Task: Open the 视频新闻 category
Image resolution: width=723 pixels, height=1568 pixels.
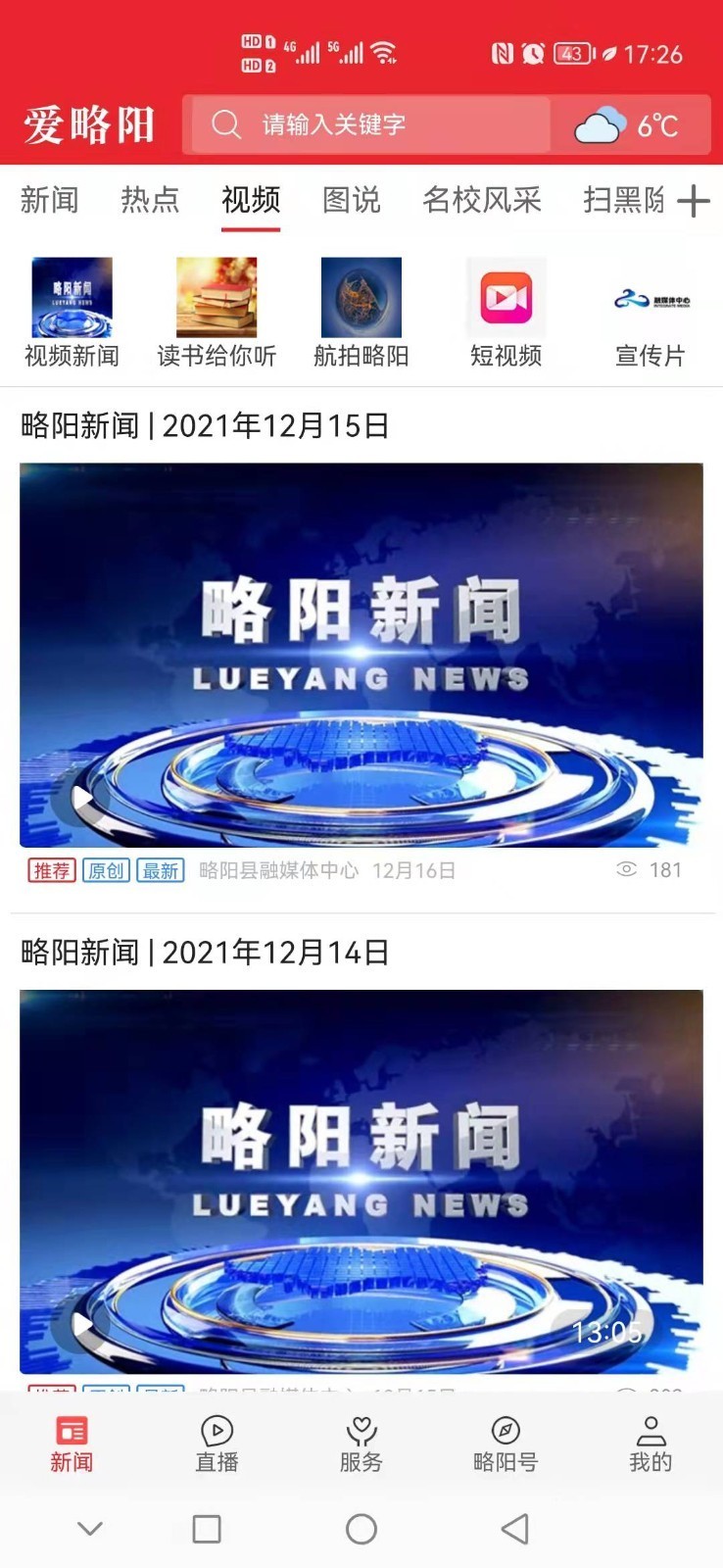Action: point(72,313)
